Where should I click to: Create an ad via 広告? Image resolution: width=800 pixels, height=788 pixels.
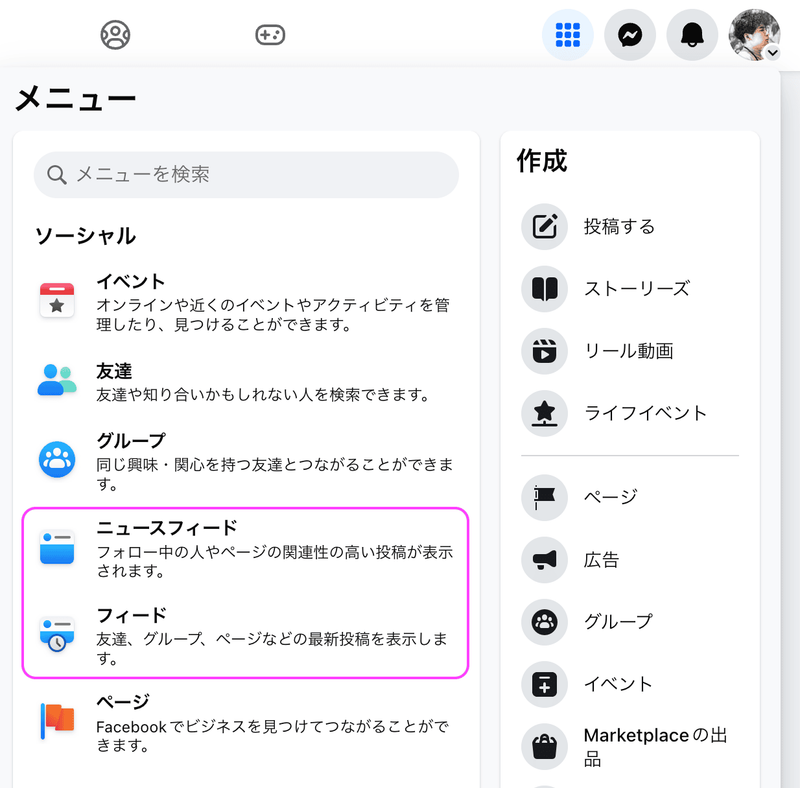(x=601, y=560)
